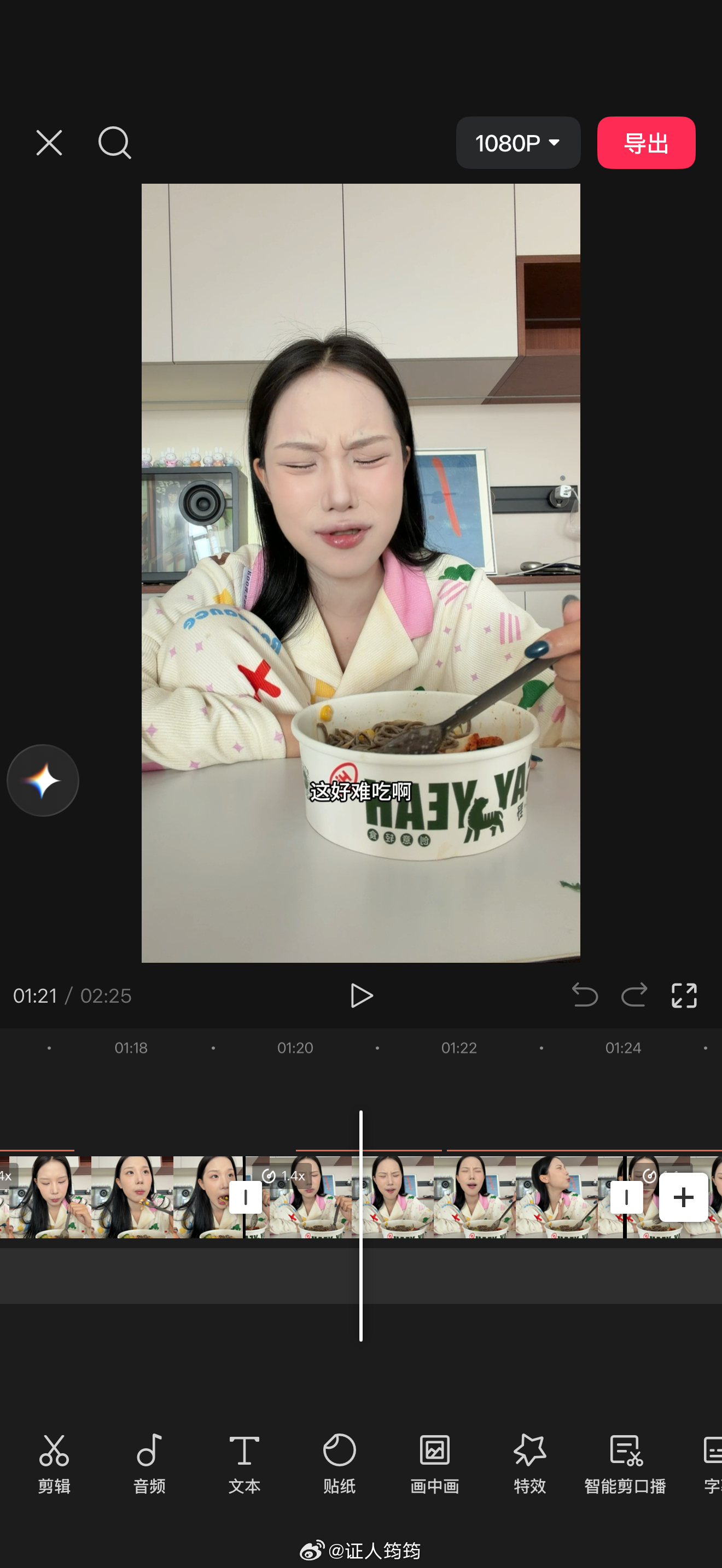722x1568 pixels.
Task: Enter fullscreen preview mode
Action: (x=684, y=995)
